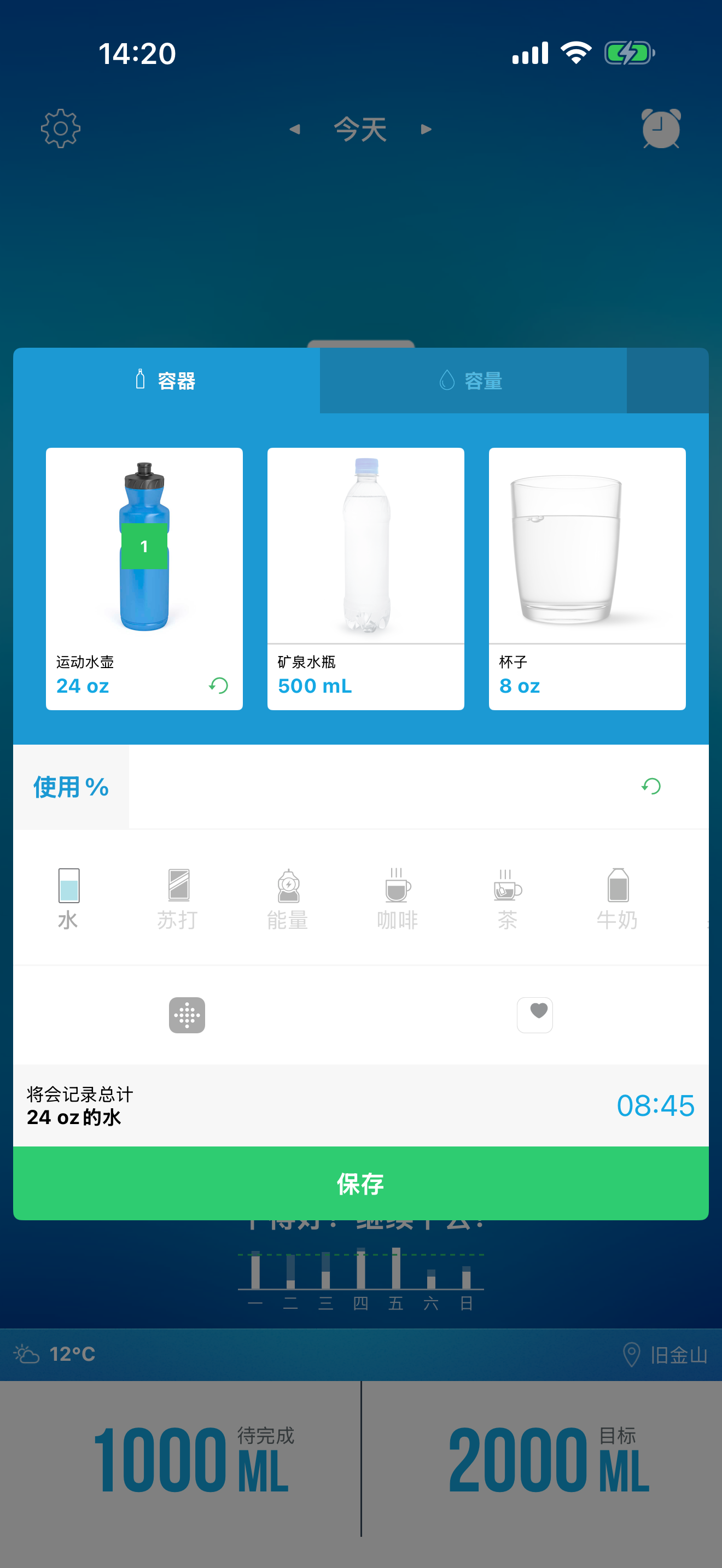Select 牛奶 as the drink type
This screenshot has width=722, height=1568.
pos(618,898)
